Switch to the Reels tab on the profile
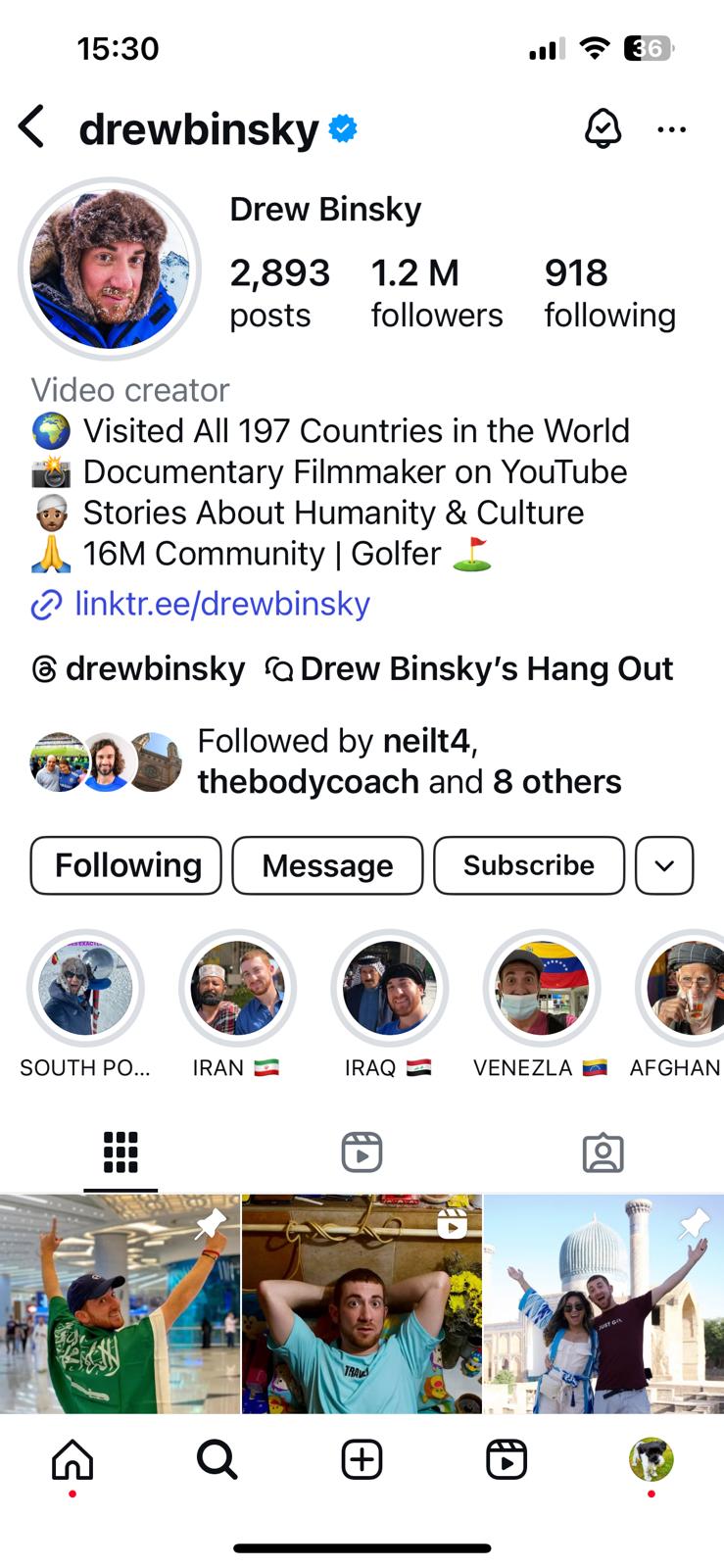724x1568 pixels. coord(362,1152)
